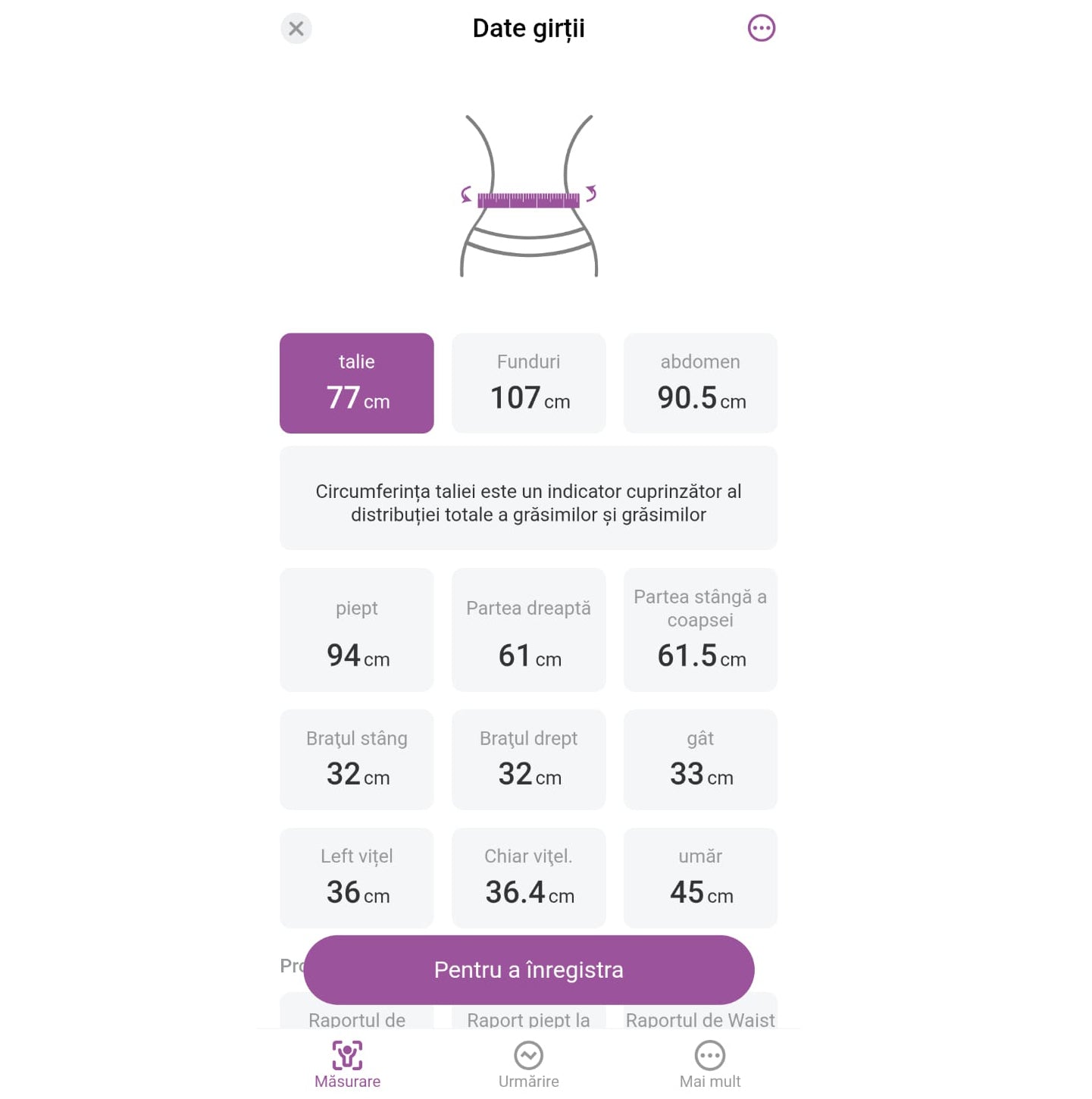
Task: Select the talie measurement card
Action: coord(356,383)
